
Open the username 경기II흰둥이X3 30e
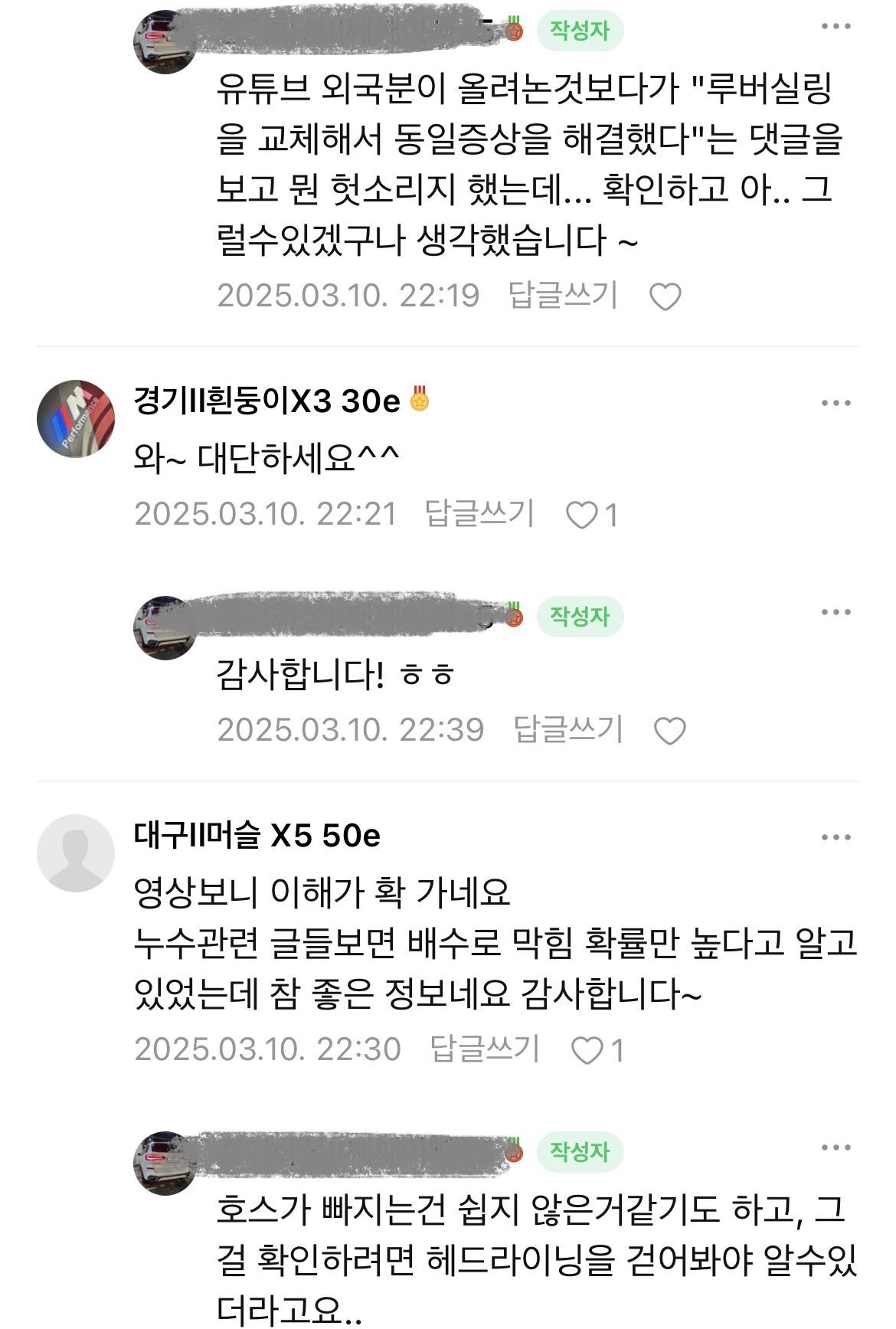pyautogui.click(x=267, y=401)
